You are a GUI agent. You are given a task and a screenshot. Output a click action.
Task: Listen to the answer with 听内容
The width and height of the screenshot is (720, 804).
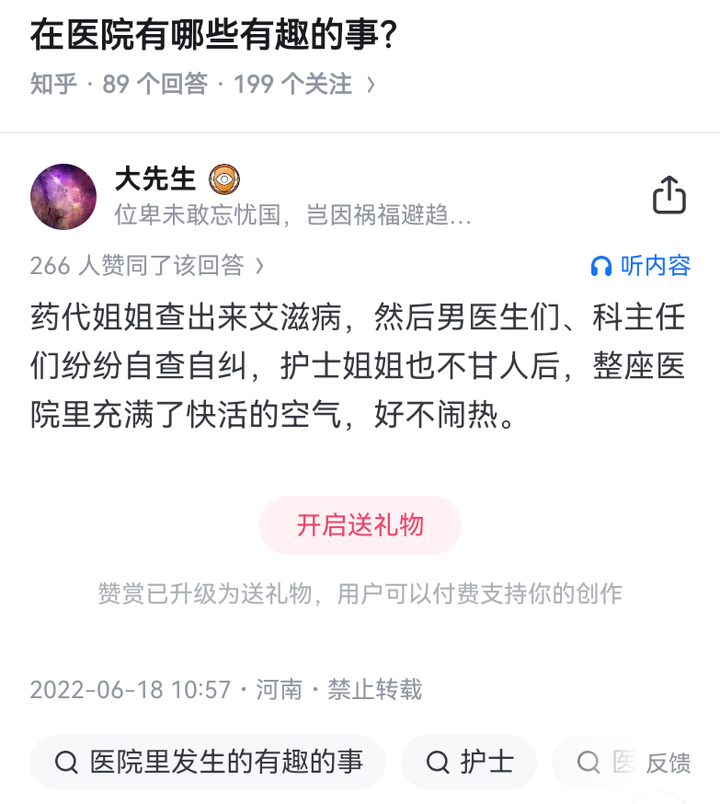click(641, 265)
